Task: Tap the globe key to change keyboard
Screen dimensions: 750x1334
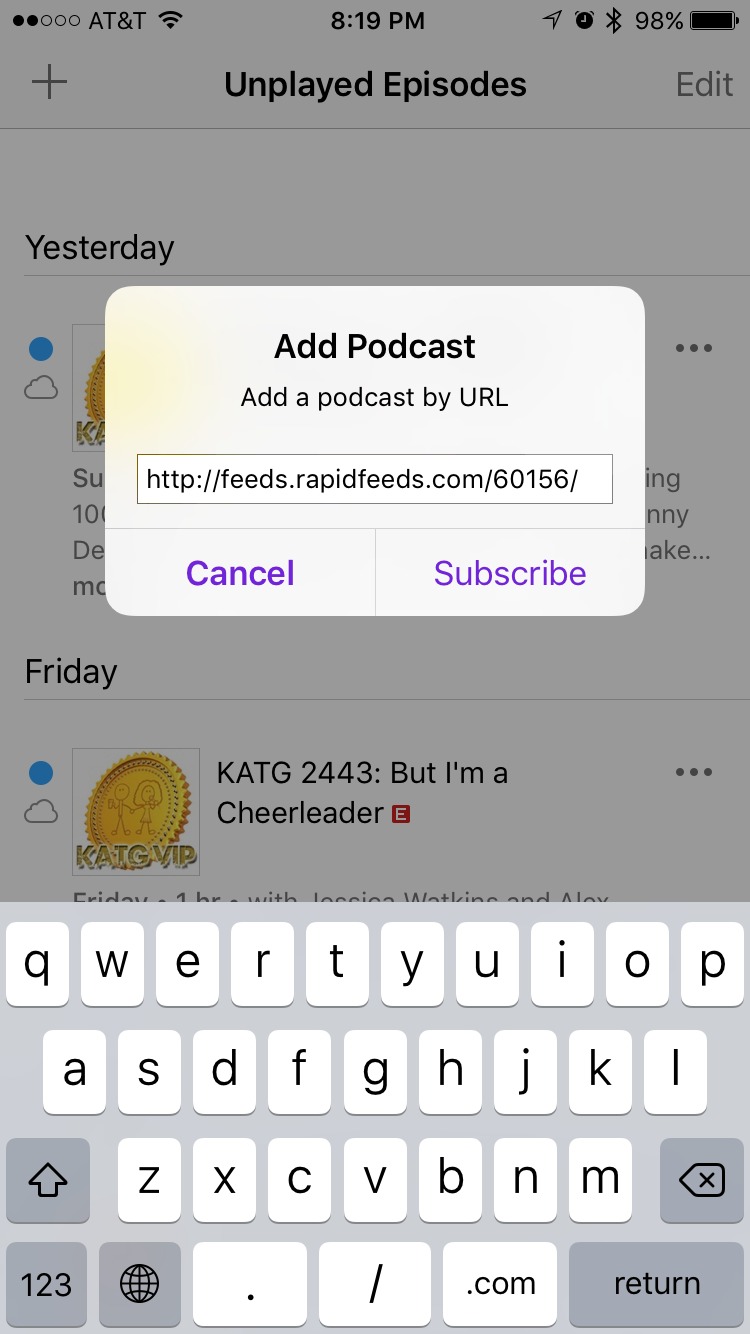Action: pos(139,1284)
